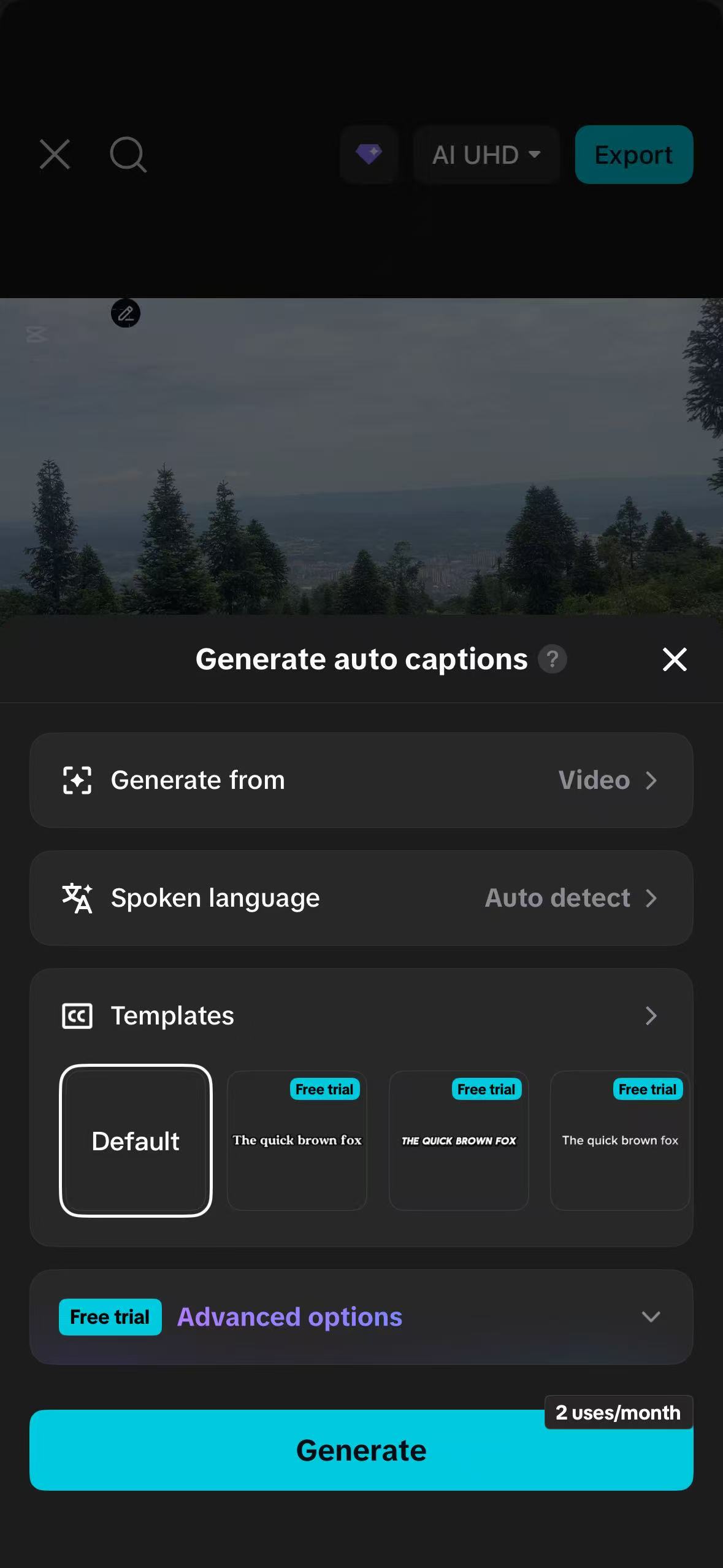723x1568 pixels.
Task: Click the search magnifier icon
Action: 127,155
